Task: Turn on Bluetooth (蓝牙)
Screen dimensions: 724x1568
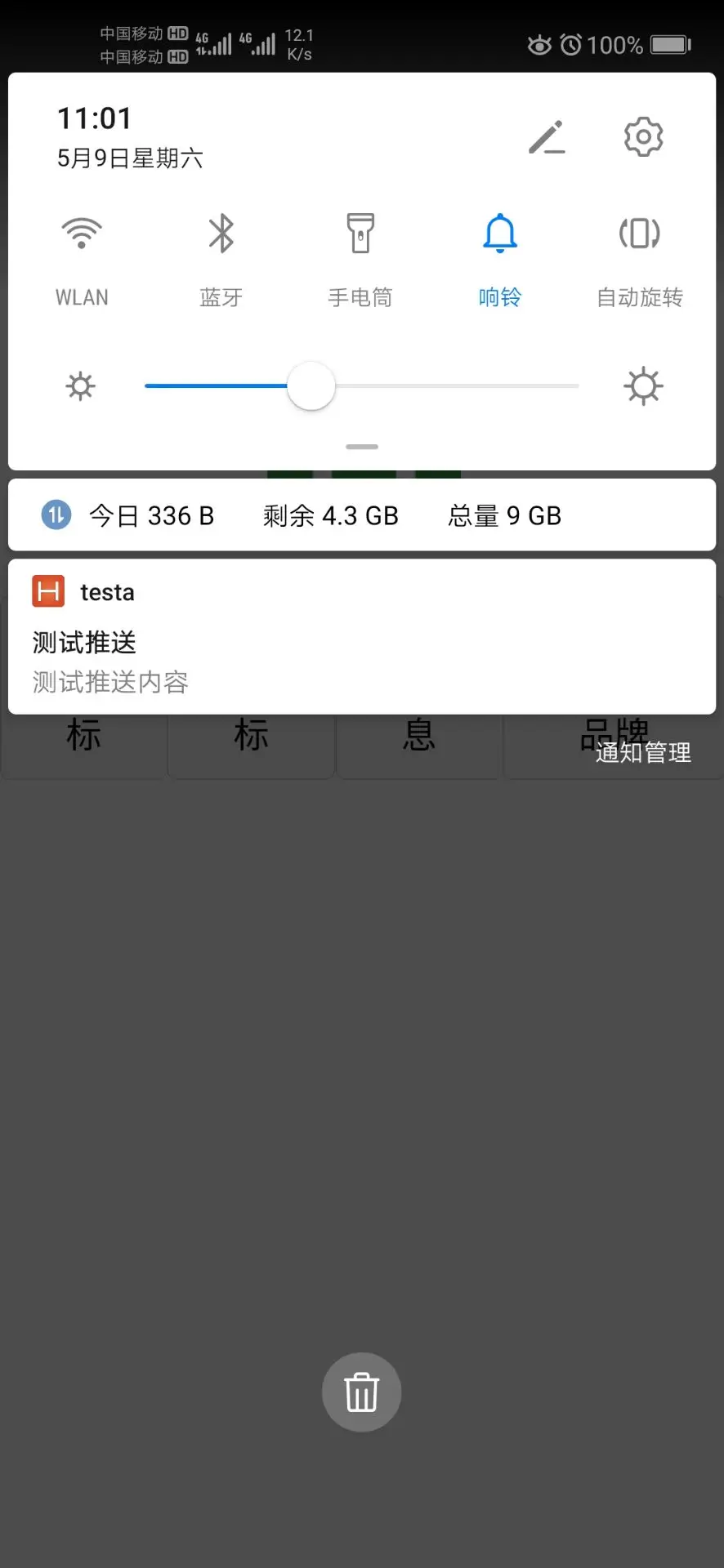Action: tap(221, 235)
